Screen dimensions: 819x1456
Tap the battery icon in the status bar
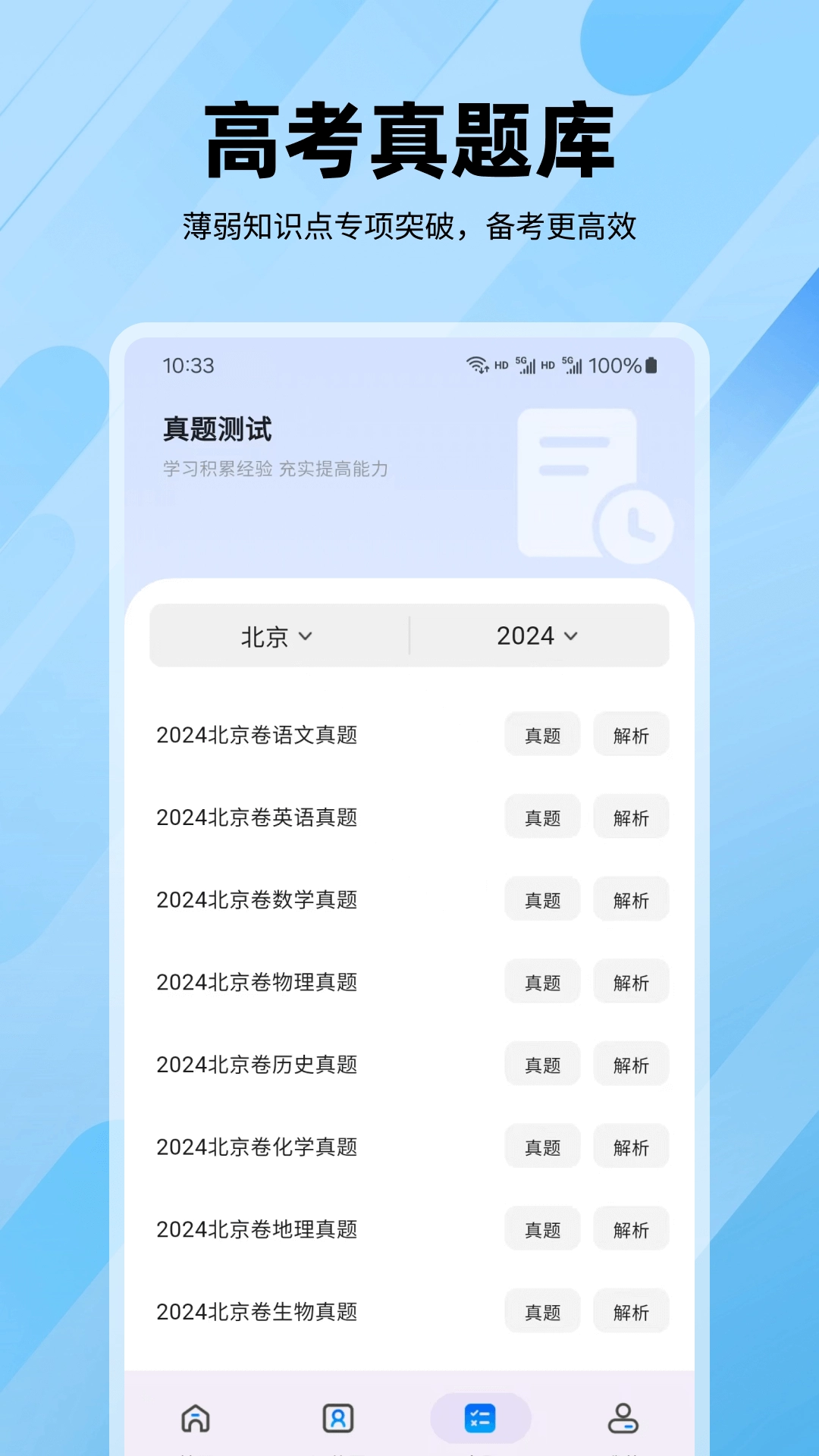tap(650, 366)
